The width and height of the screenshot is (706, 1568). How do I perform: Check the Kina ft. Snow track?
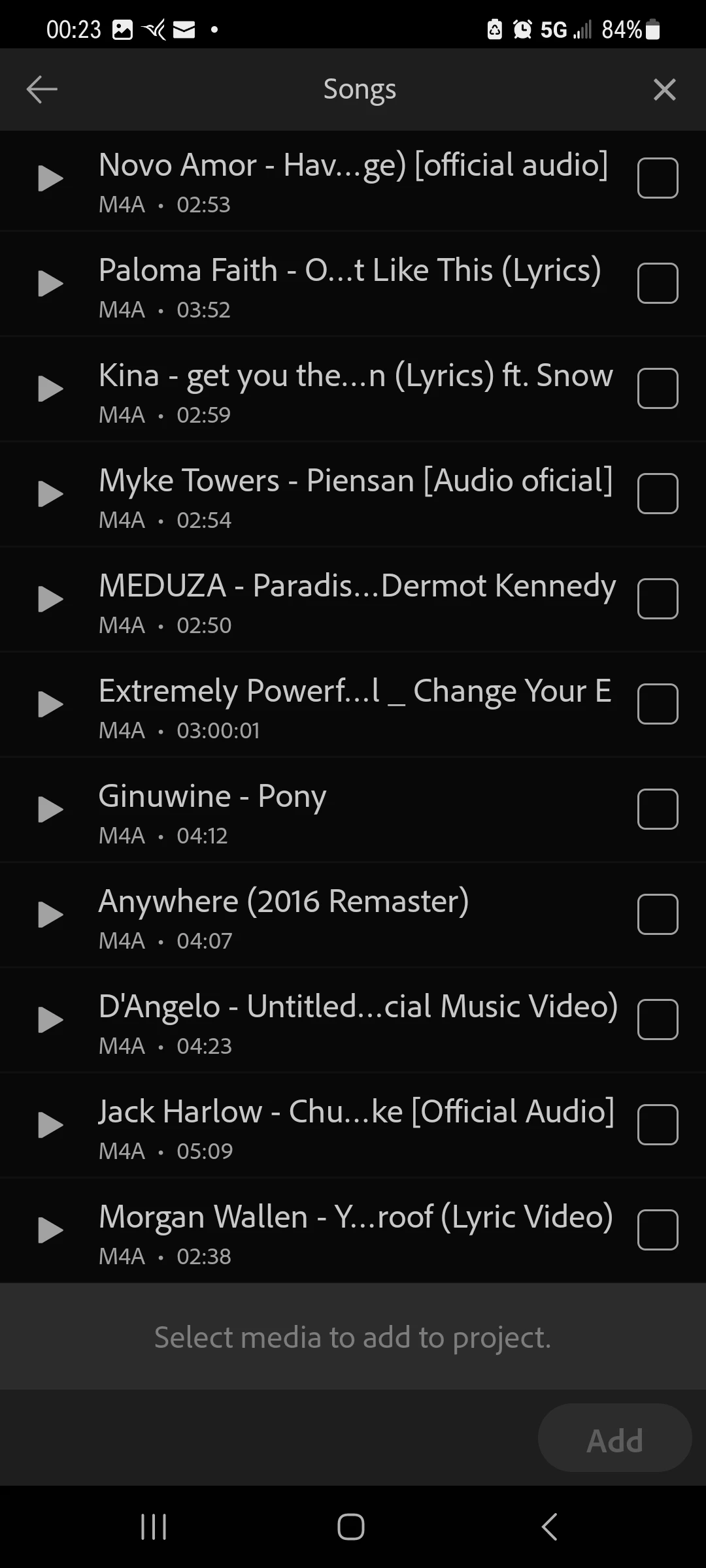(x=657, y=388)
